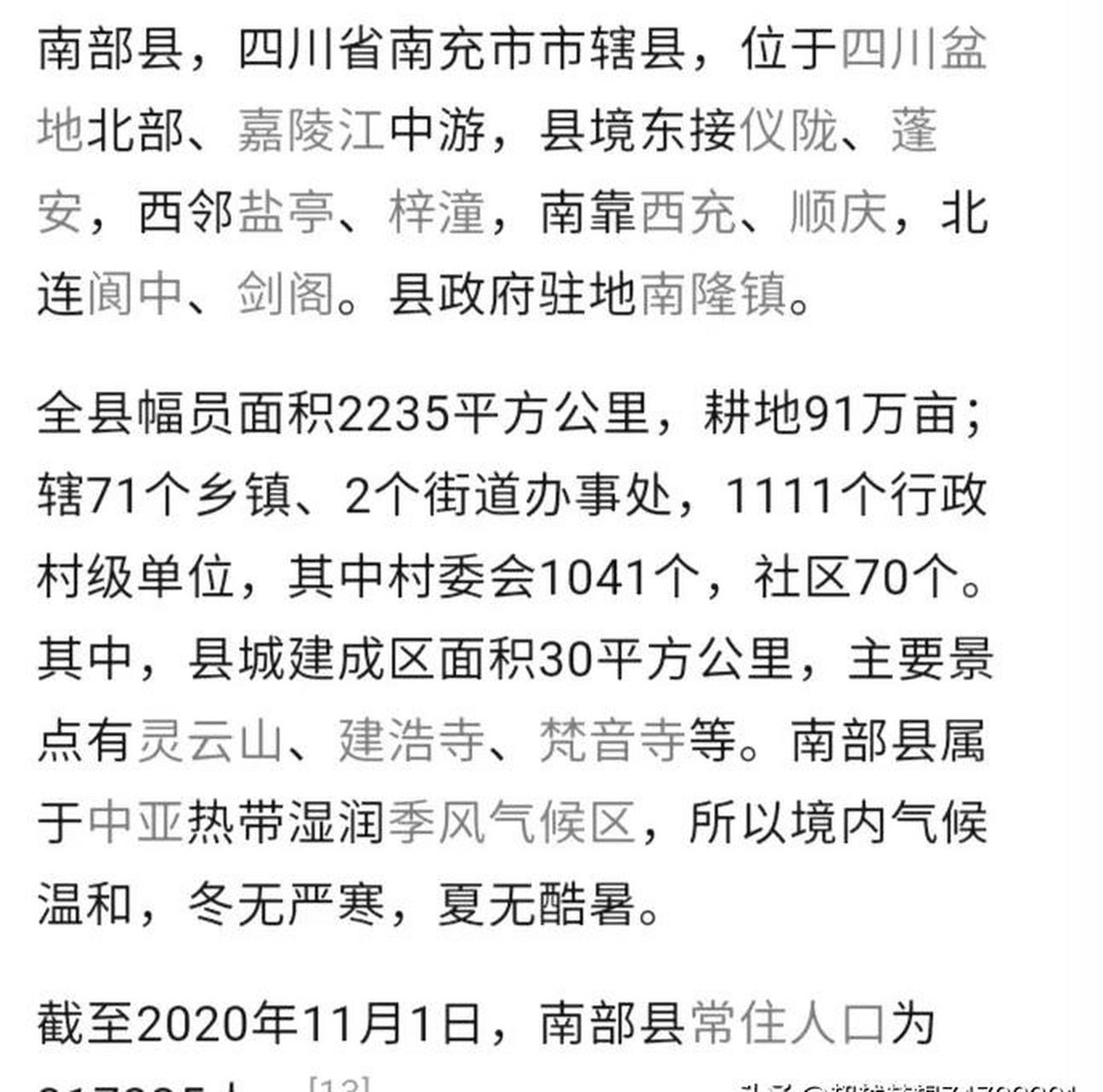The height and width of the screenshot is (1092, 1103).
Task: Tap the 剑阁 link
Action: tap(286, 294)
